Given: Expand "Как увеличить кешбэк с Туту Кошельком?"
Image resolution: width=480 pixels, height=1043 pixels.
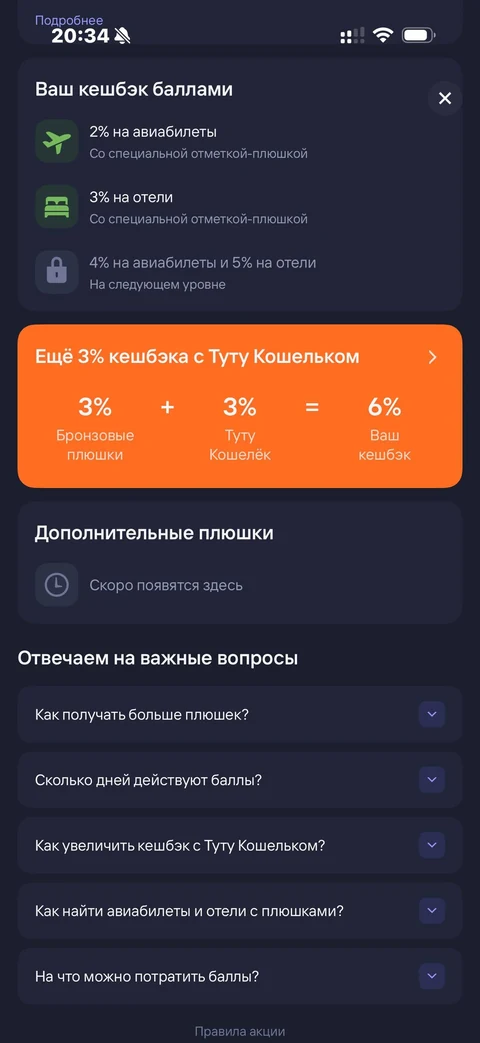Looking at the screenshot, I should point(239,845).
